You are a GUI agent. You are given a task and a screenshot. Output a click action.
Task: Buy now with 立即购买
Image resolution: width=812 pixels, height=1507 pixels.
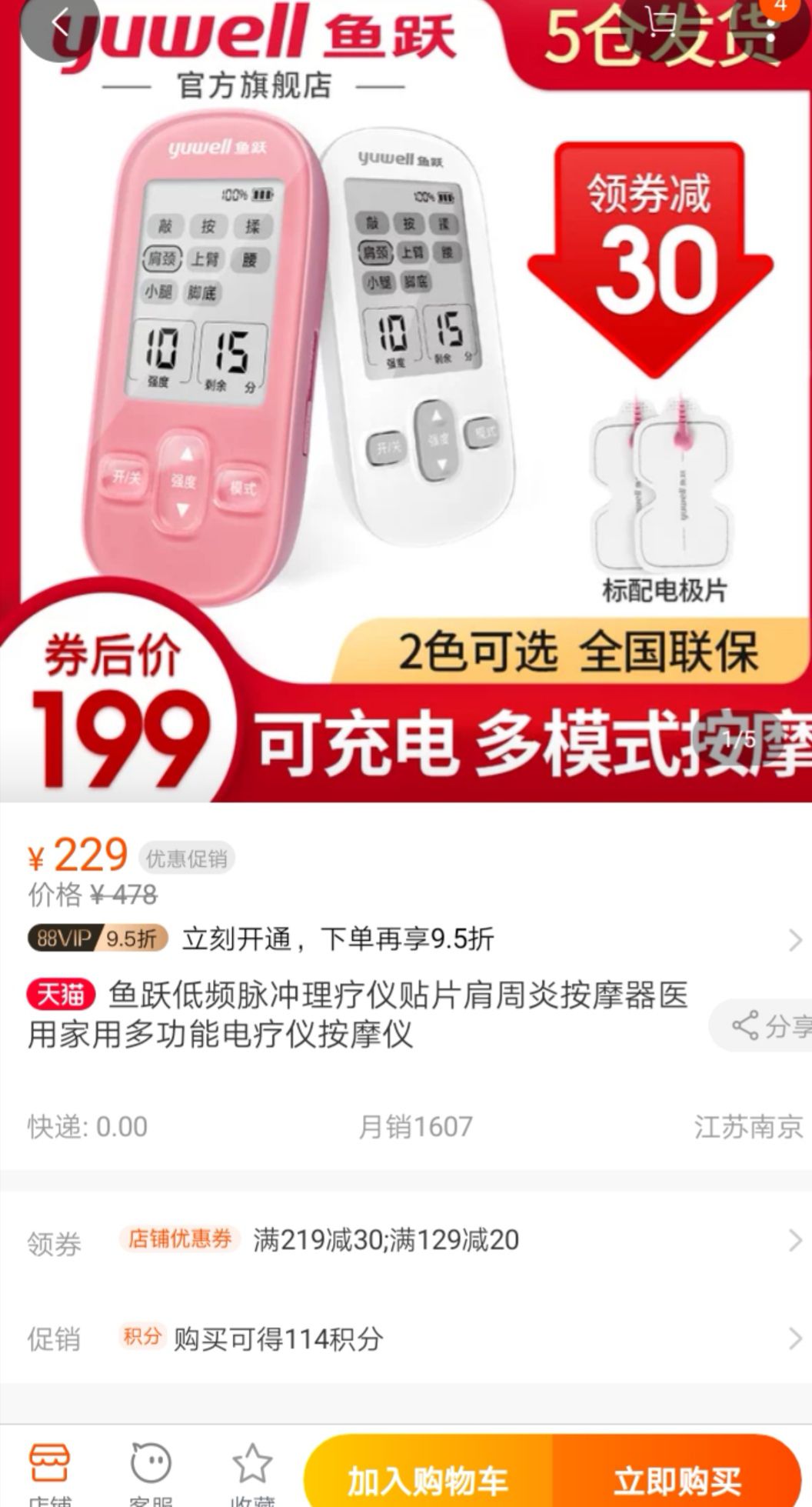677,1479
